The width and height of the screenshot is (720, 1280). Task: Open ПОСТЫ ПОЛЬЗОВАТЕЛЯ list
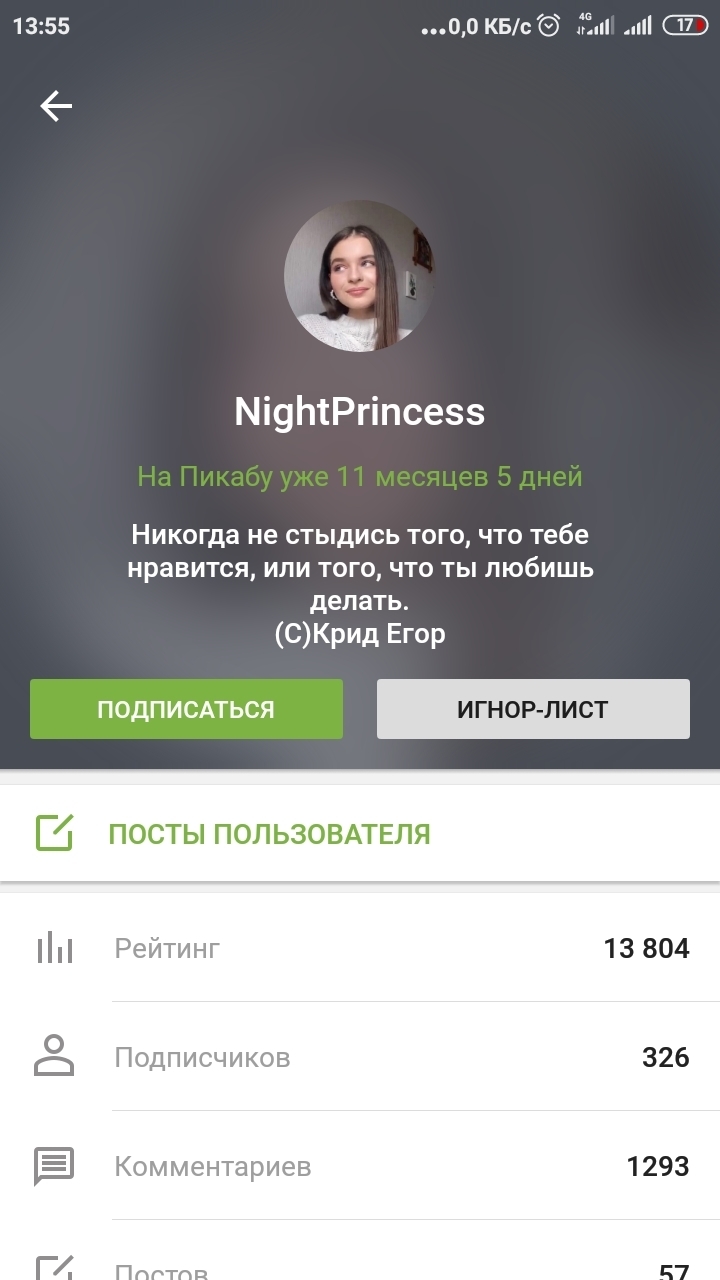tap(269, 833)
